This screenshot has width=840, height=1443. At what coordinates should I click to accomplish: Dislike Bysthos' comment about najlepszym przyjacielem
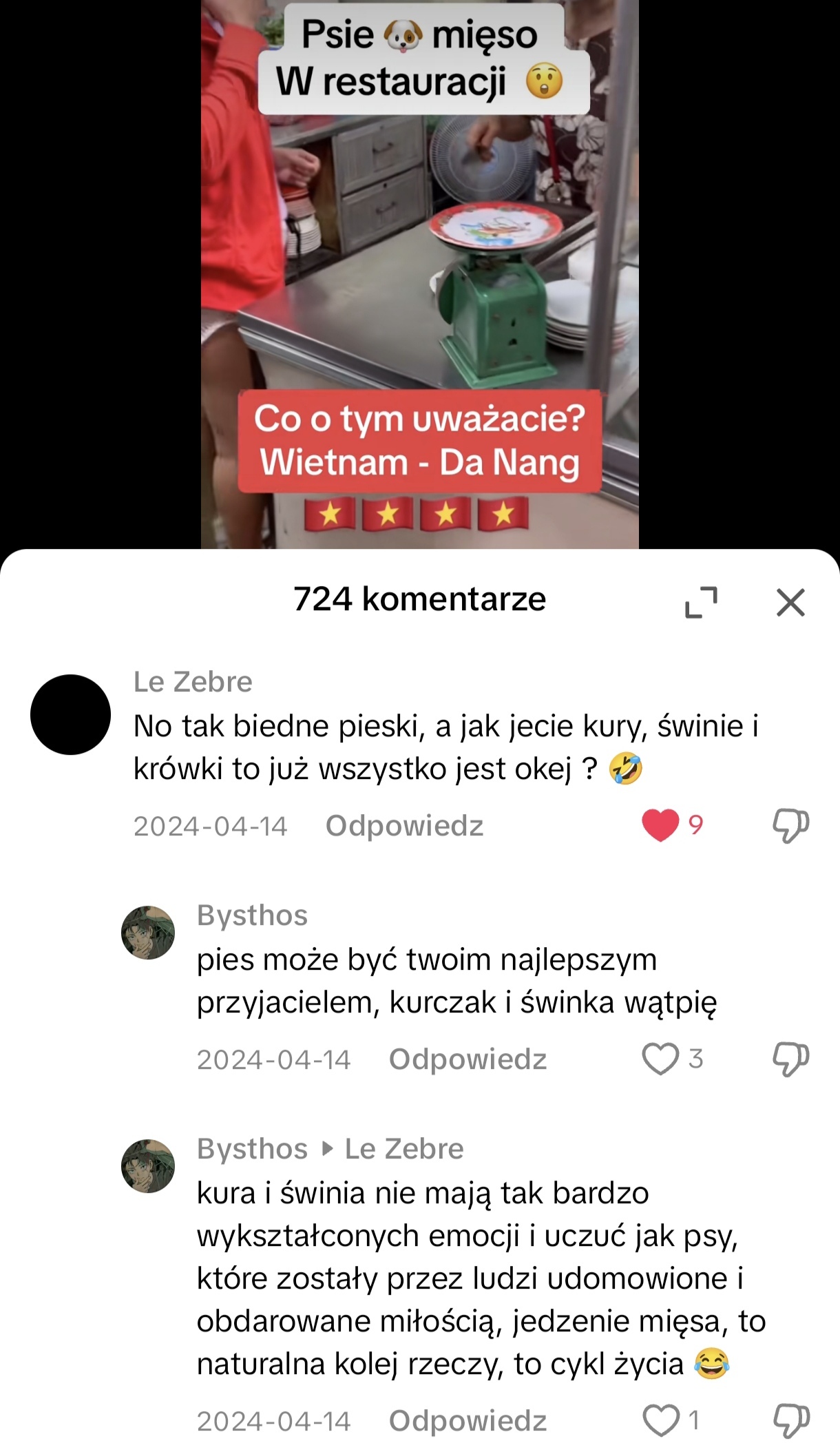coord(790,1059)
